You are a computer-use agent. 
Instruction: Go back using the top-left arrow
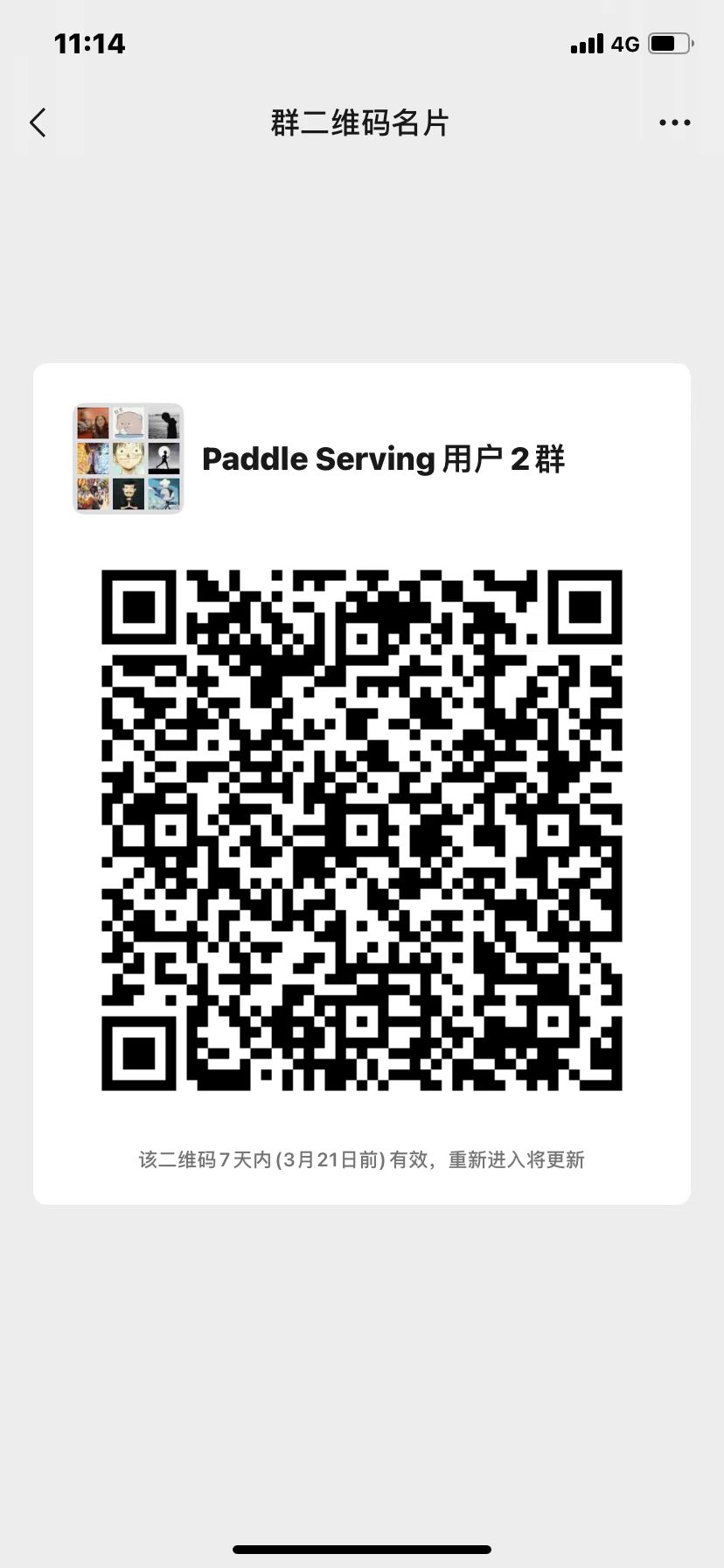[38, 123]
